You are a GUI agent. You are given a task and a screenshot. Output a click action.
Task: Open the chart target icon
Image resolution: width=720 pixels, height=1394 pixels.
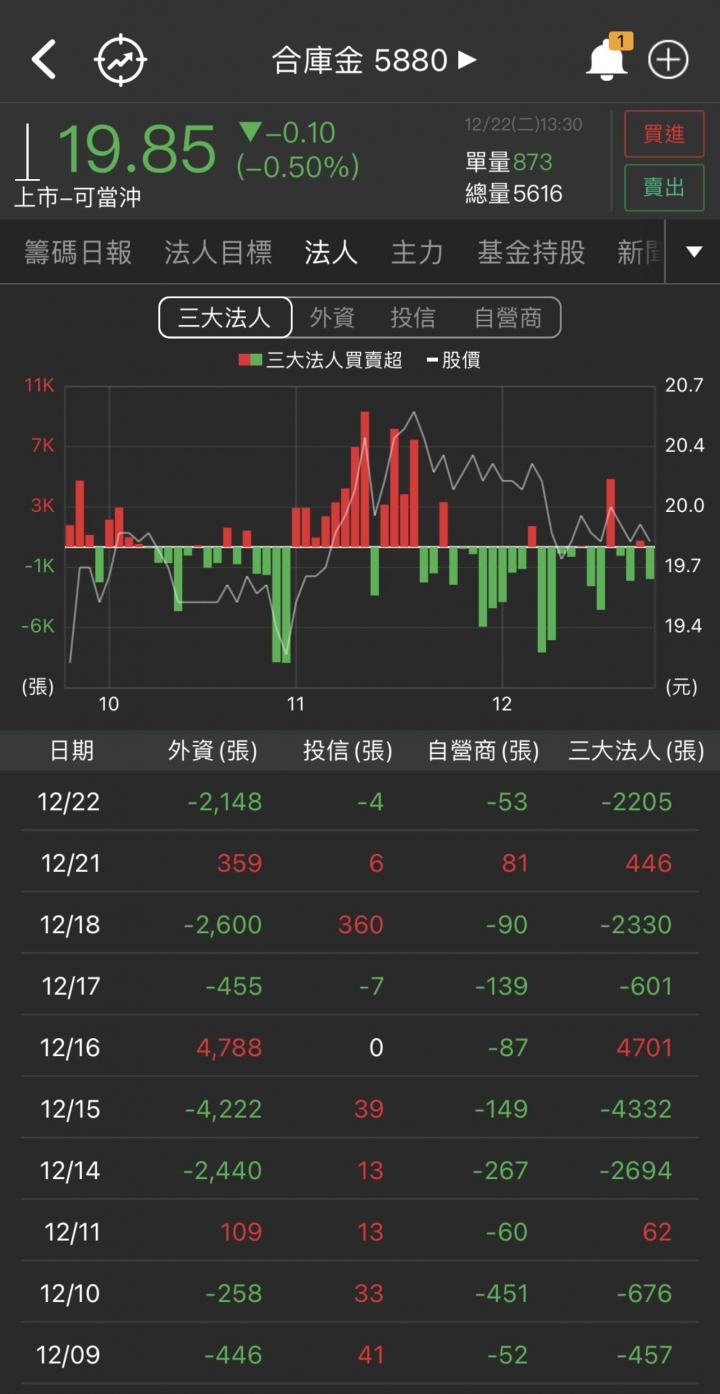[121, 60]
